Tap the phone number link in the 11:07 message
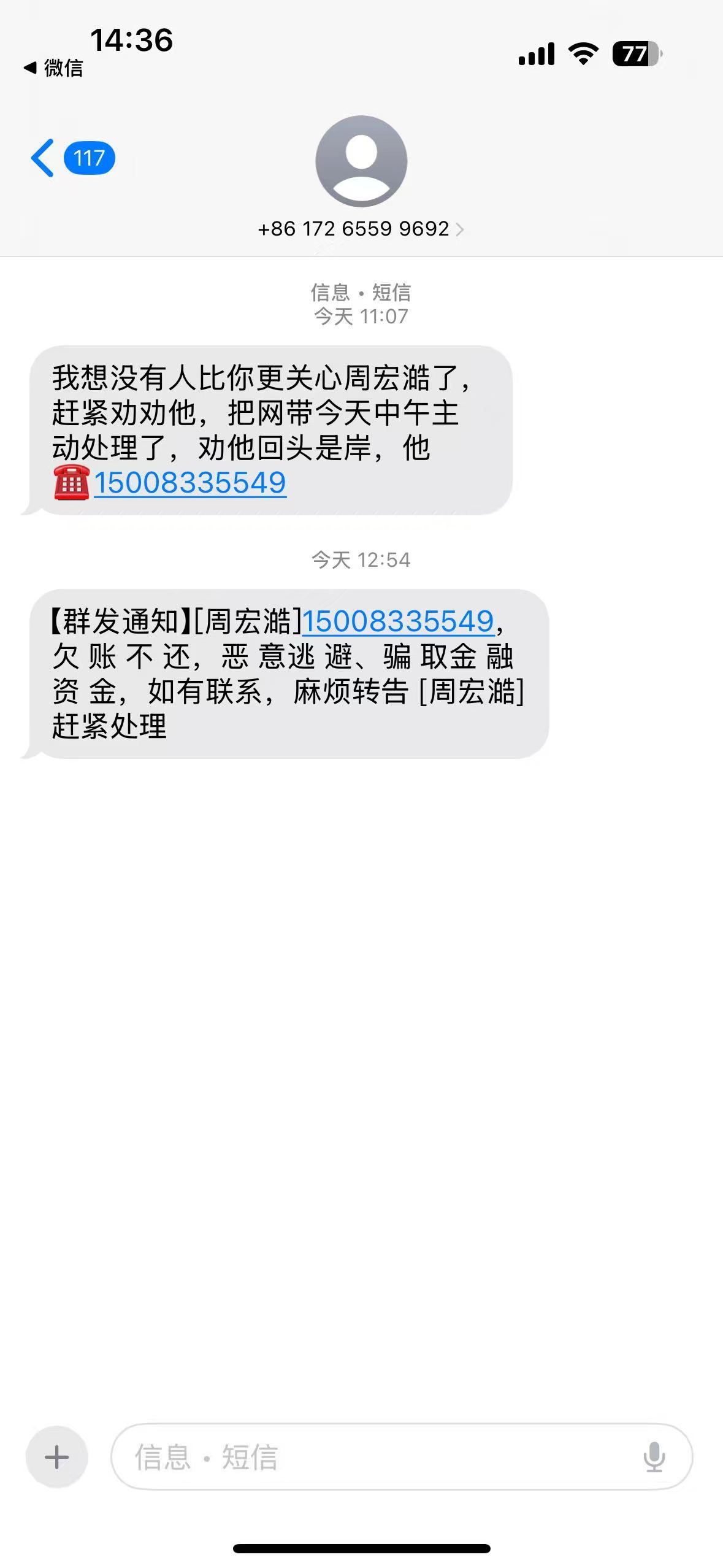Screen dimensions: 723x1568 190,483
